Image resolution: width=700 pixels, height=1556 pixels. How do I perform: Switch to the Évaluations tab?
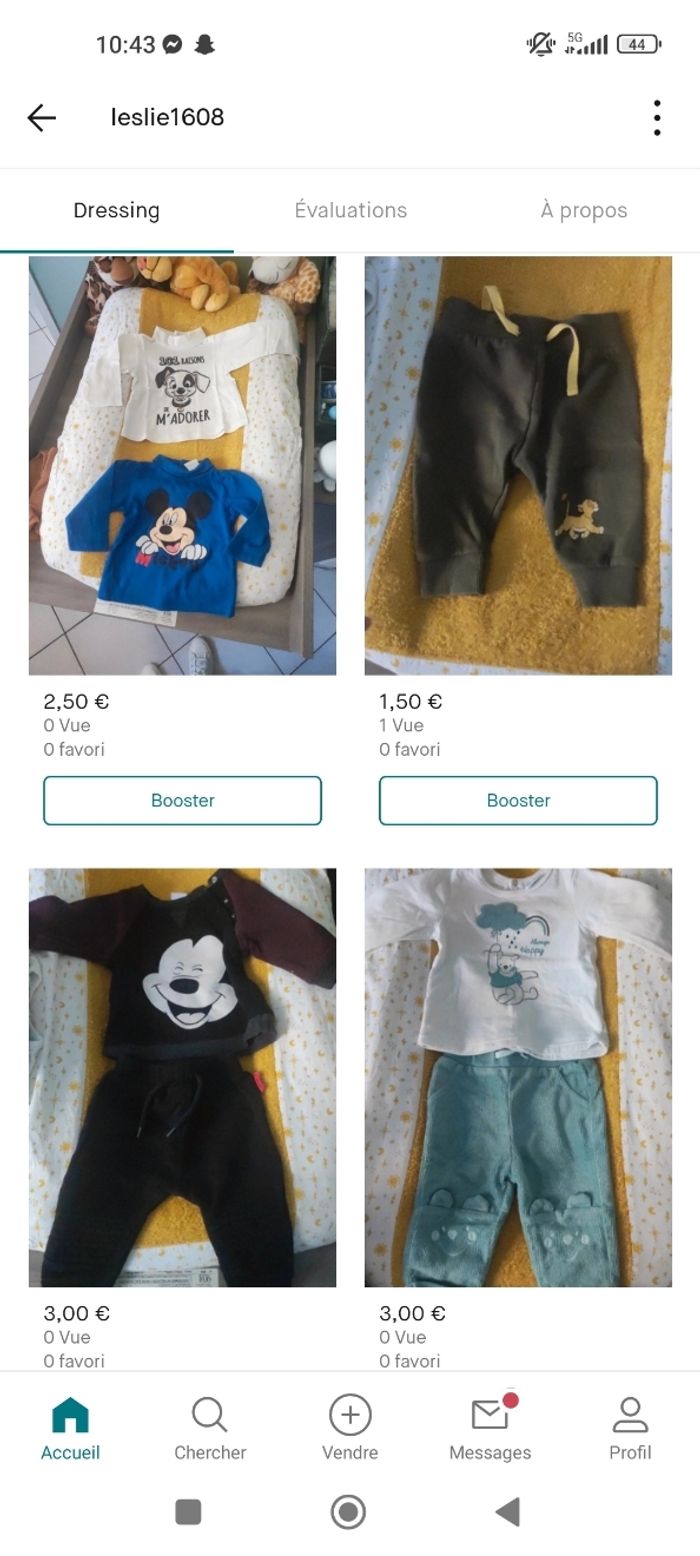350,210
